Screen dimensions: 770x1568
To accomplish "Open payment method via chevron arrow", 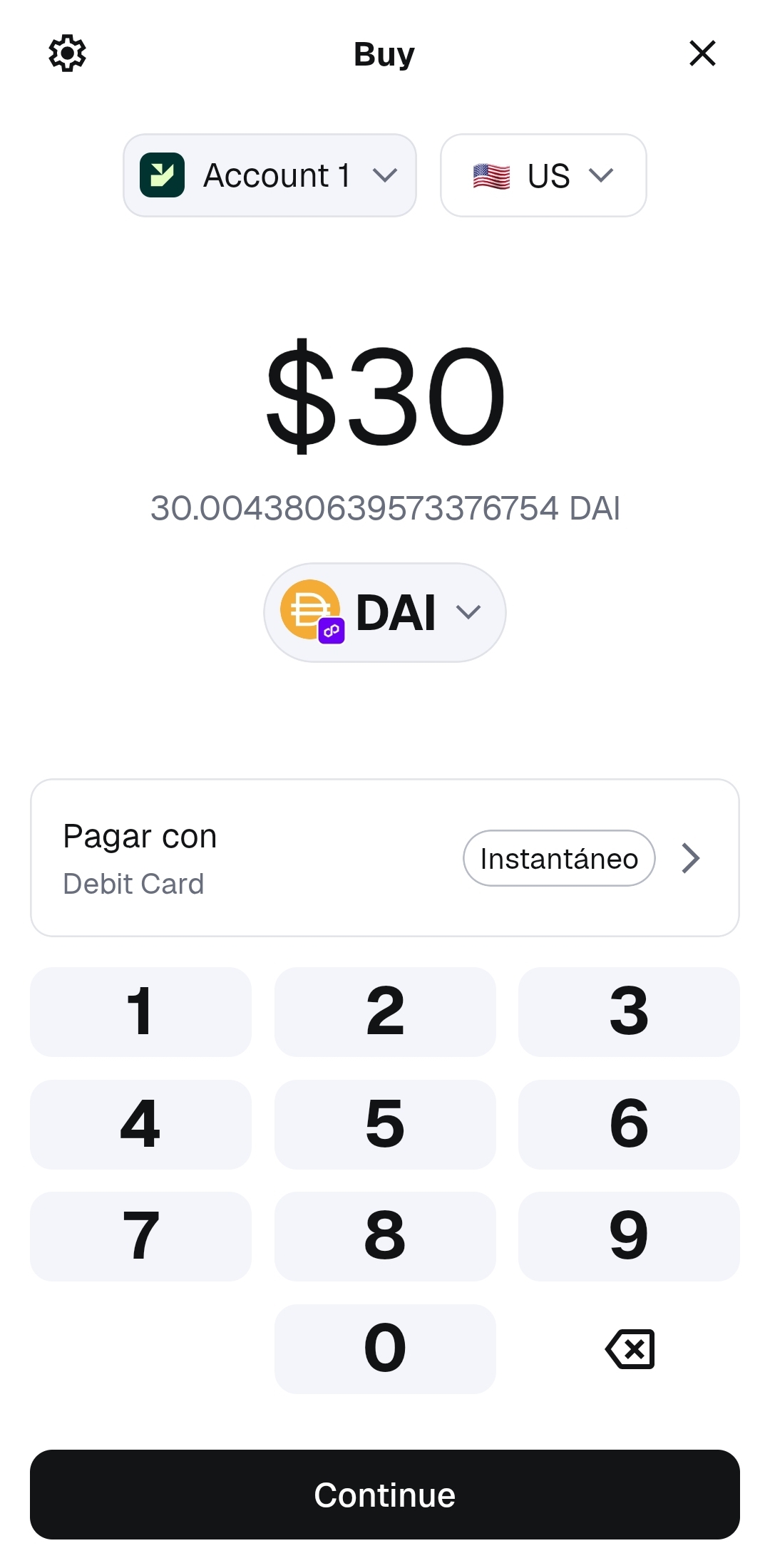I will click(x=690, y=858).
